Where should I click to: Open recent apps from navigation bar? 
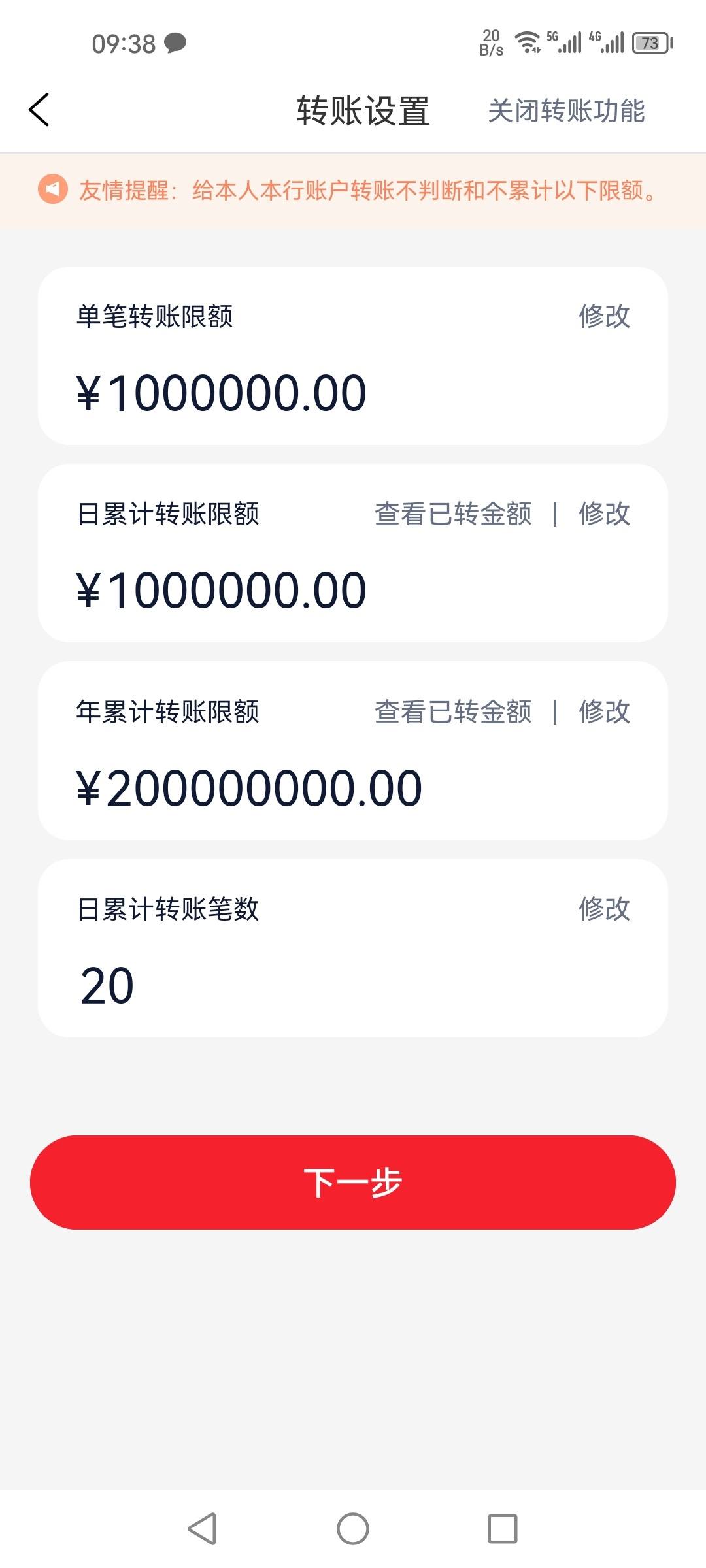click(503, 1529)
